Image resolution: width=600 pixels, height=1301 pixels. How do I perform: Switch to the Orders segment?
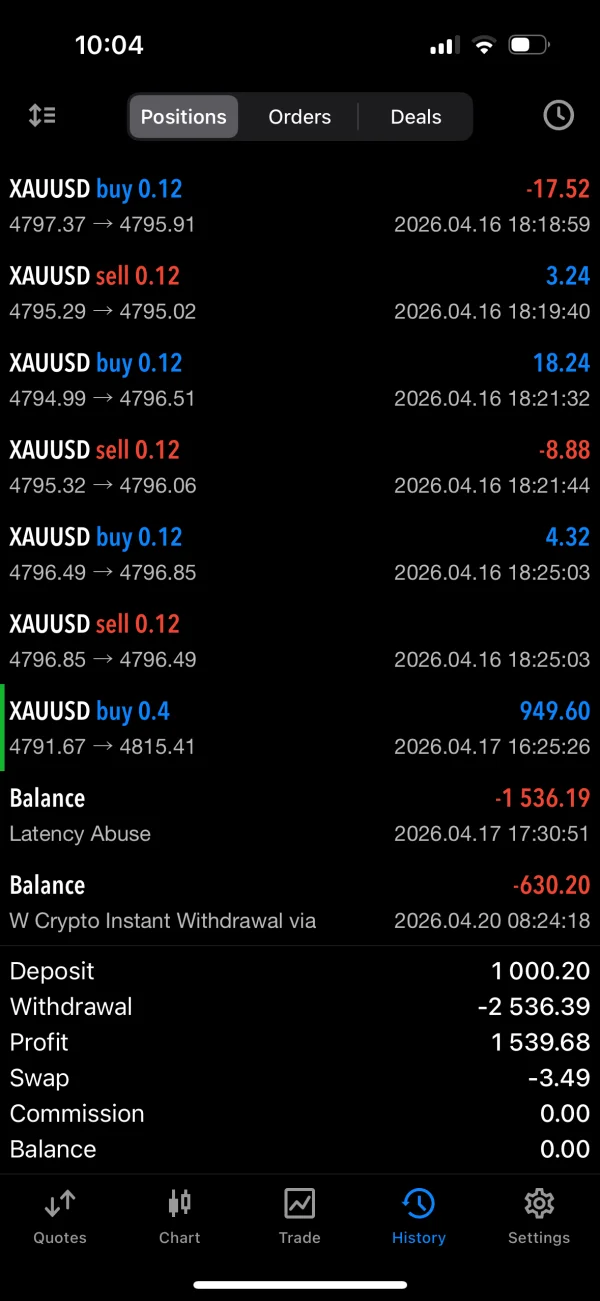pyautogui.click(x=299, y=117)
